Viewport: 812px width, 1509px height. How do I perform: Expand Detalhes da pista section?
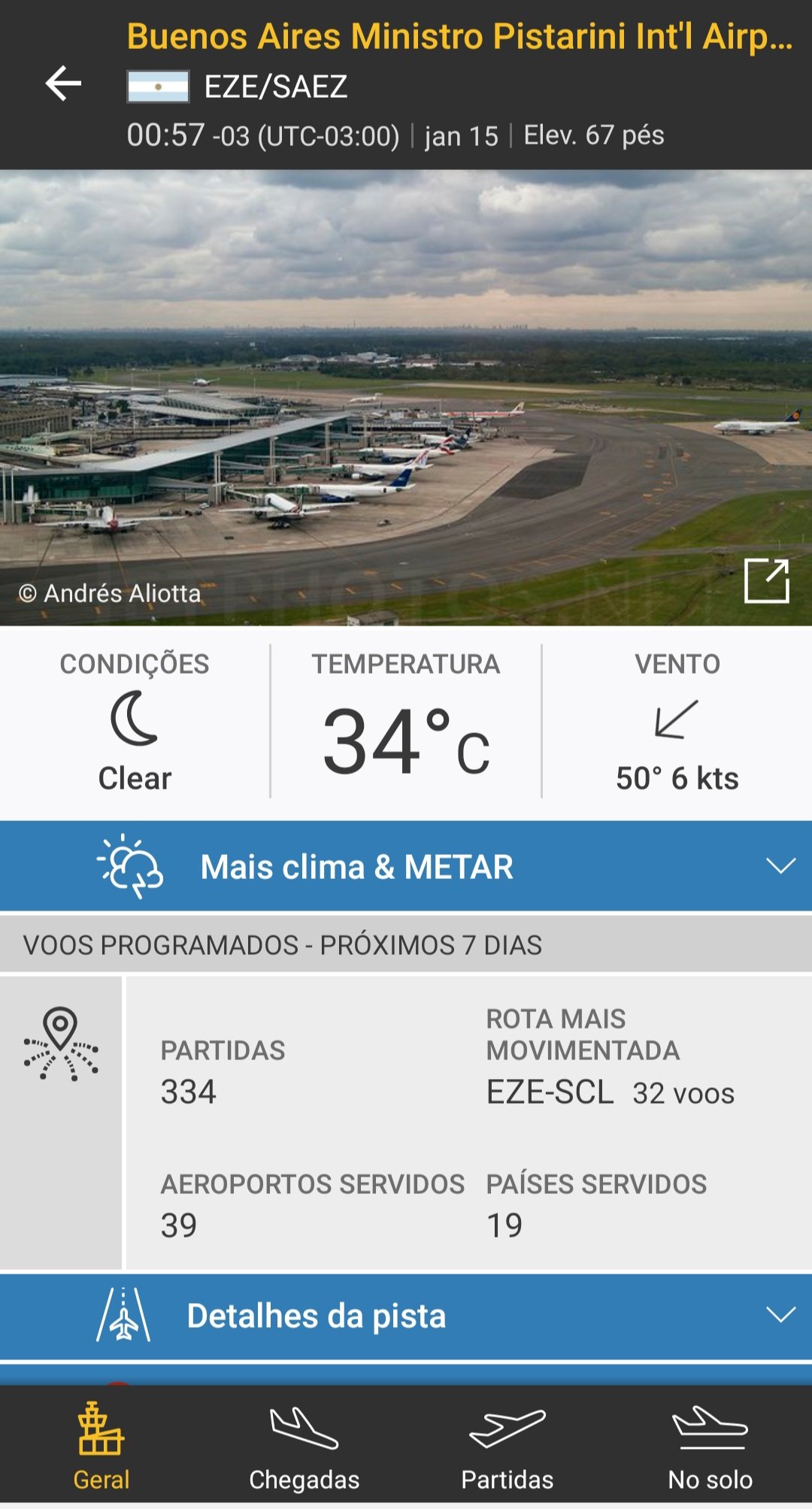(x=406, y=1315)
